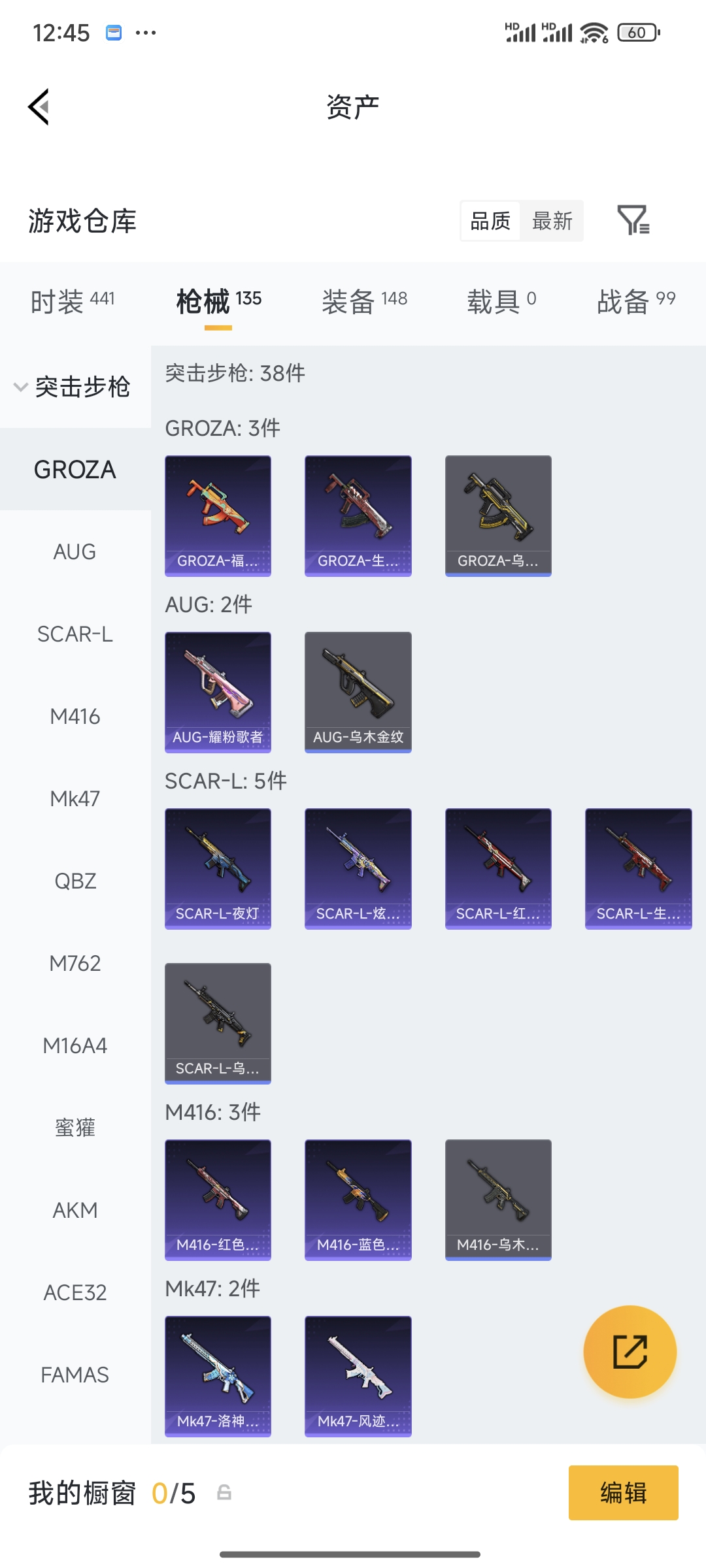
Task: Open the first GROZA-福 skin tile
Action: point(218,515)
